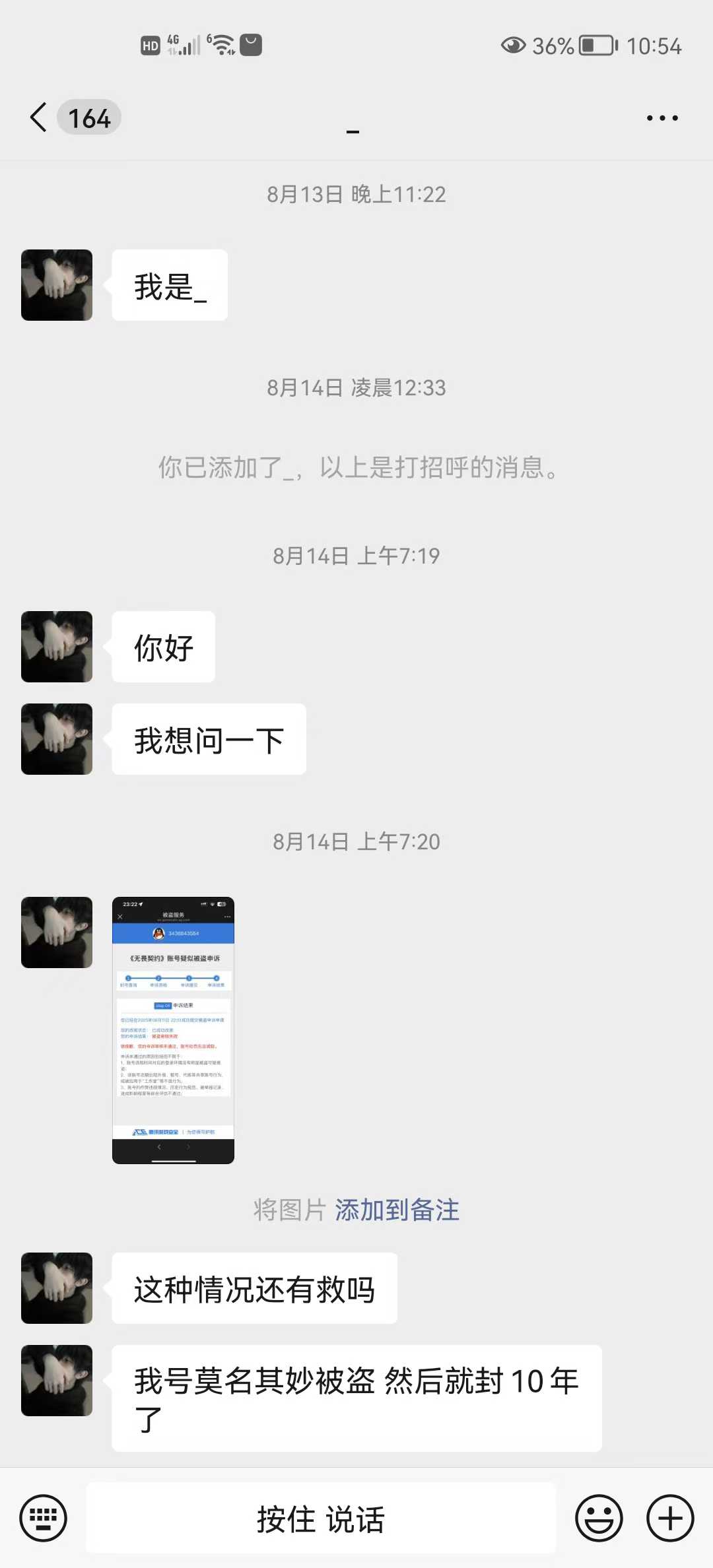This screenshot has height=1568, width=713.
Task: Open the chat's three-dot menu
Action: 662,118
